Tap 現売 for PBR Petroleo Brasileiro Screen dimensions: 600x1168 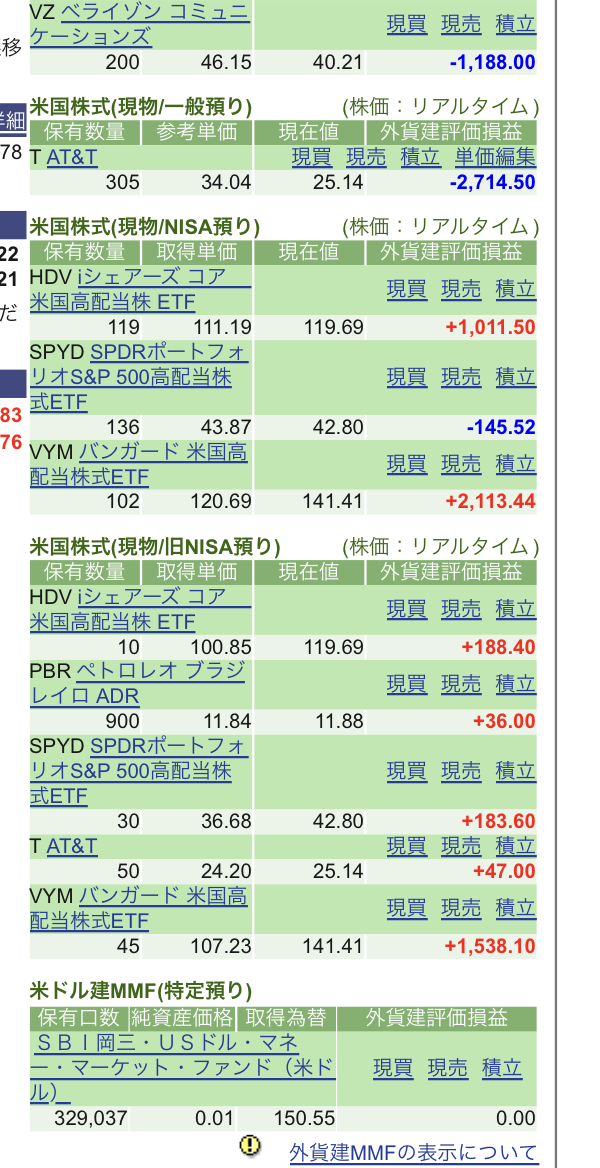point(461,684)
